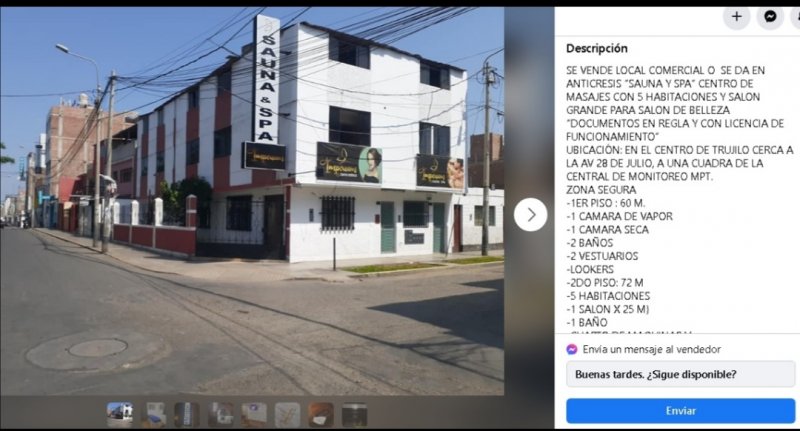Viewport: 800px width, 431px height.
Task: Select the second photo thumbnail
Action: 154,414
